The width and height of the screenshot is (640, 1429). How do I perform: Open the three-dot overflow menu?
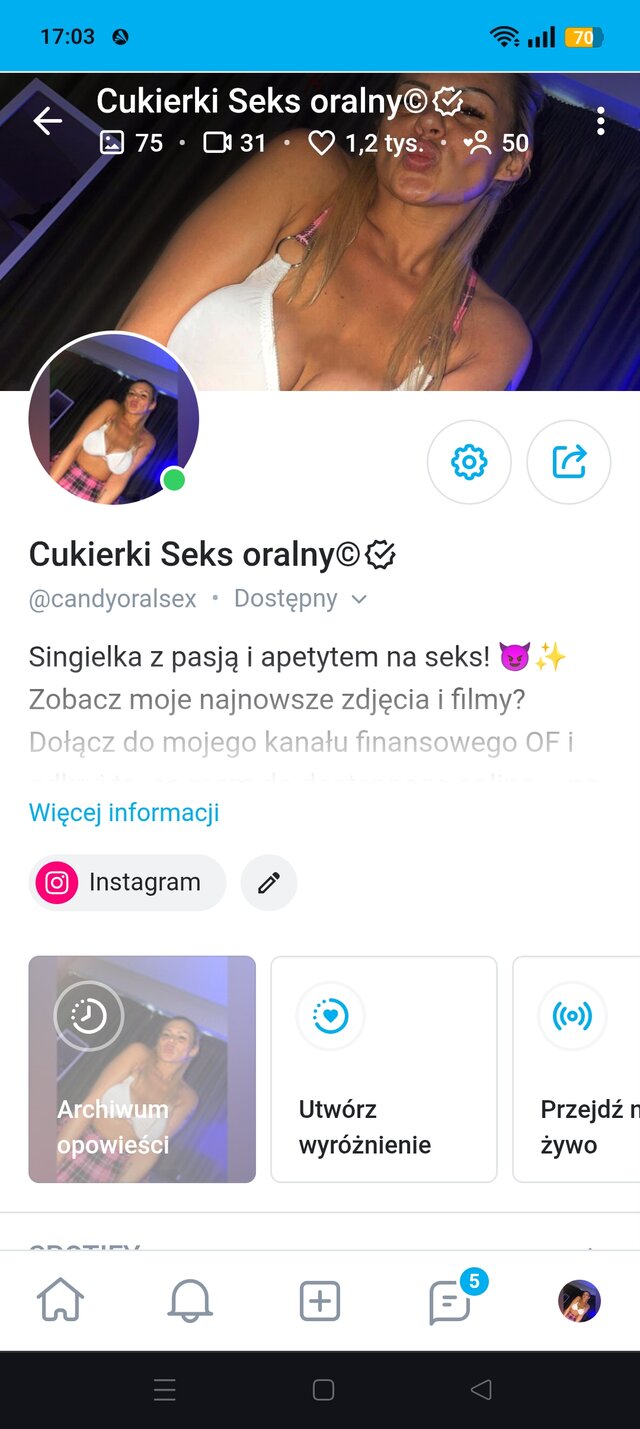tap(600, 121)
